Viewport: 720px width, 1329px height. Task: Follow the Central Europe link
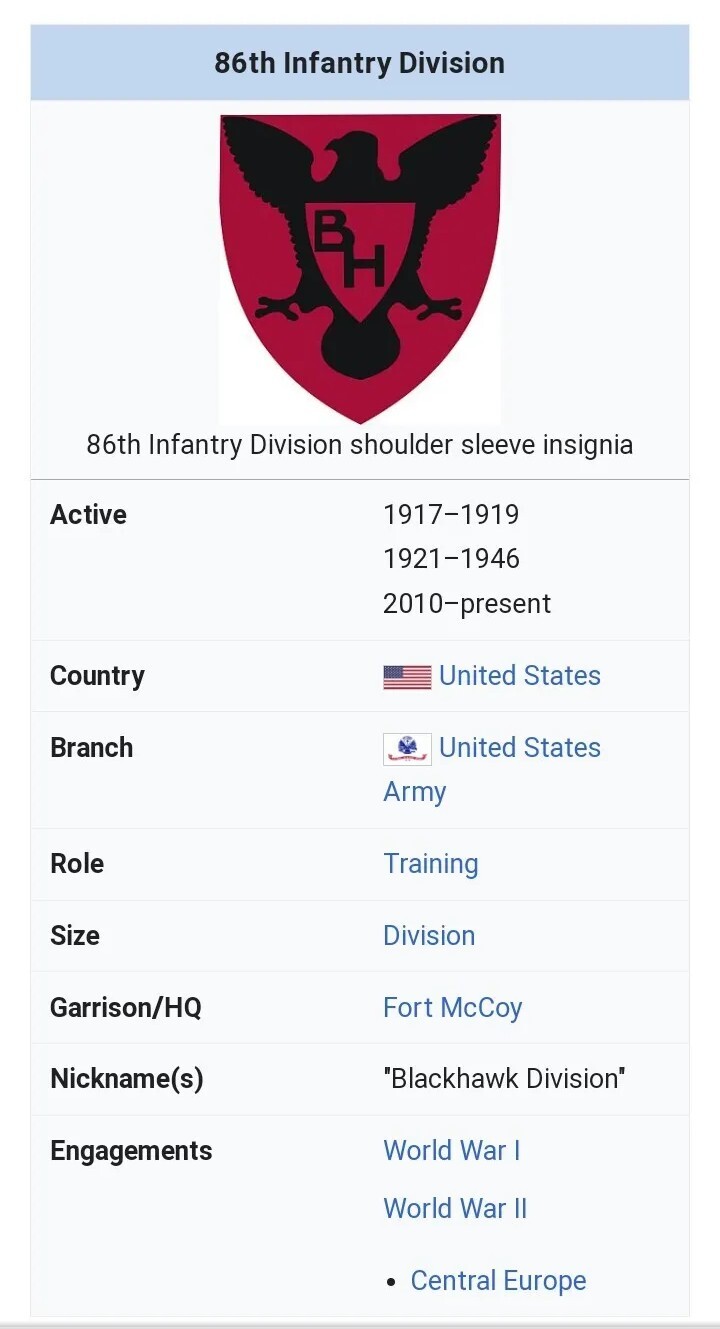(x=498, y=1281)
